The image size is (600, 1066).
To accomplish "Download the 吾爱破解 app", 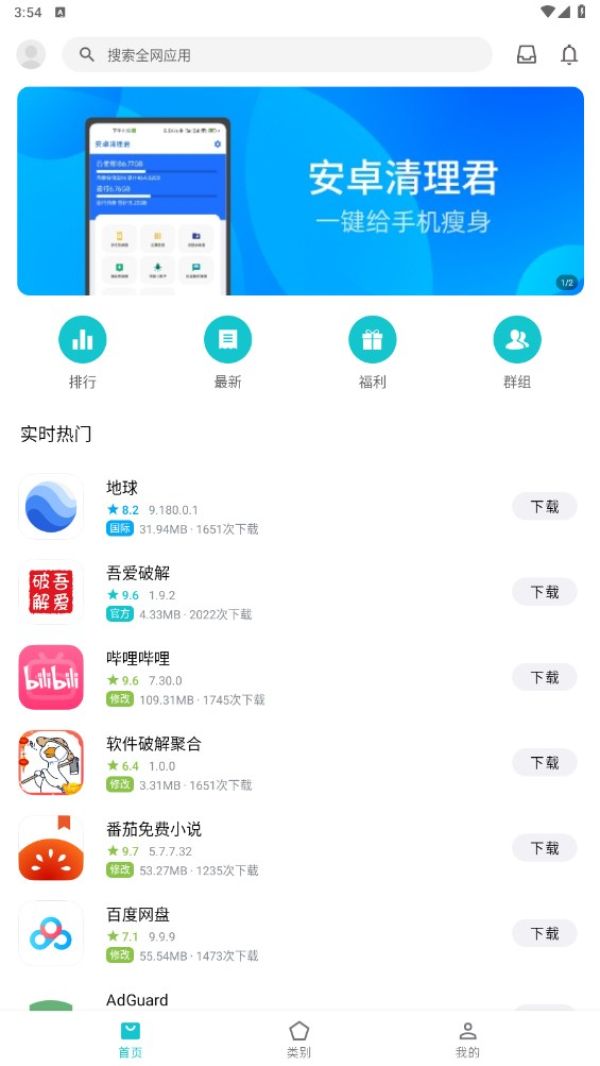I will click(544, 592).
